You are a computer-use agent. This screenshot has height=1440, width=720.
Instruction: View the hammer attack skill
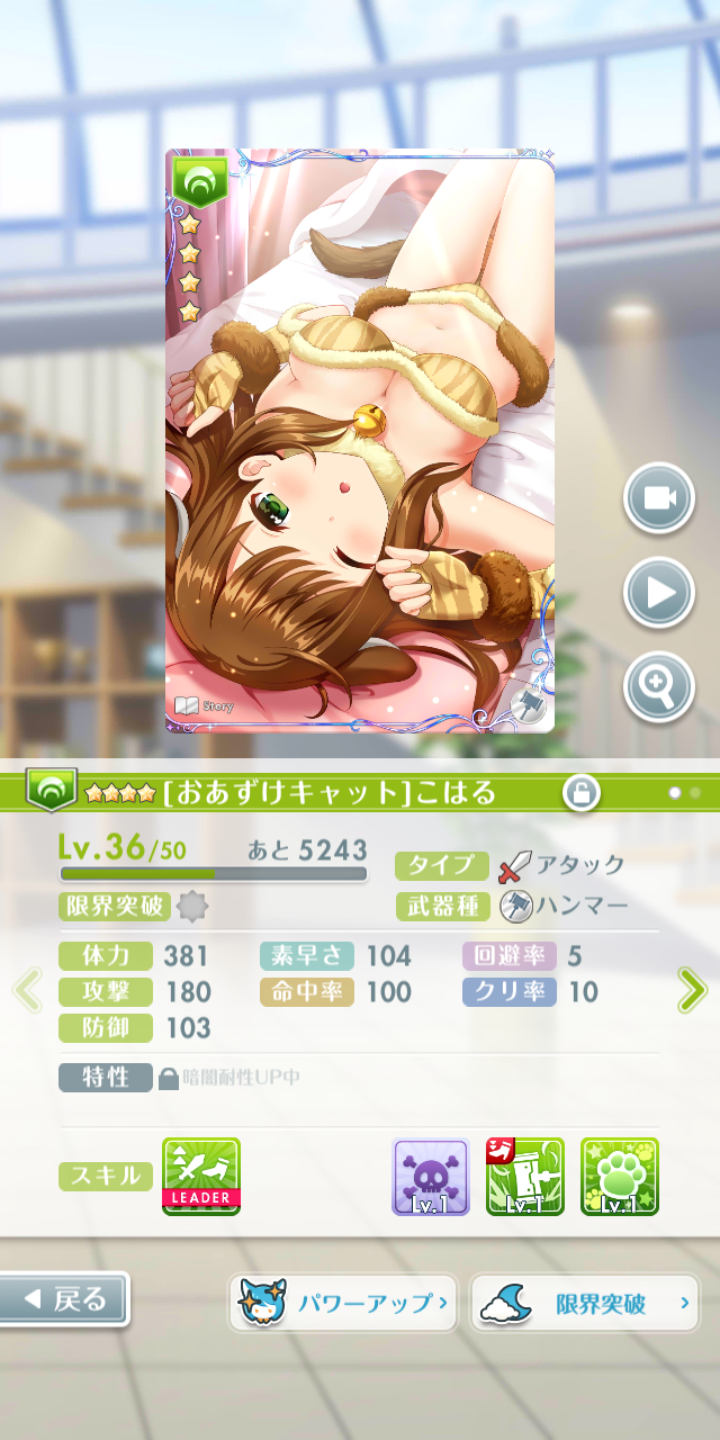pos(525,1176)
